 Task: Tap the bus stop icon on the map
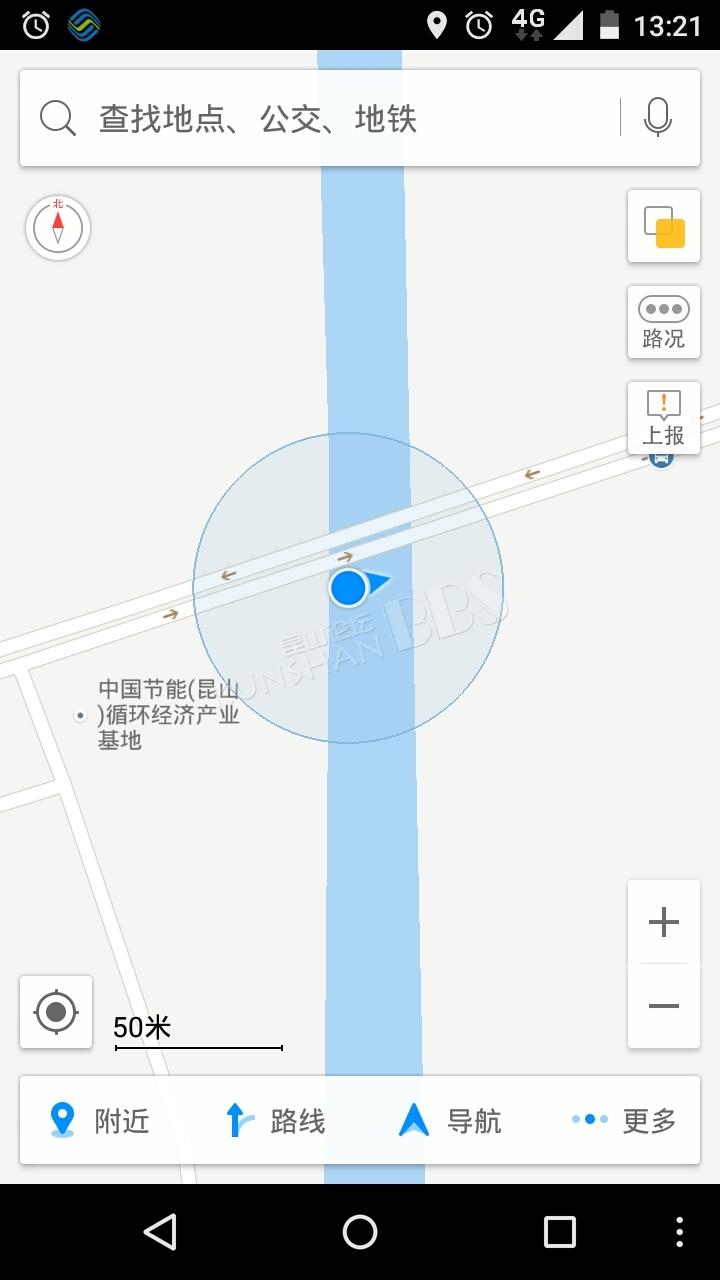(x=661, y=459)
